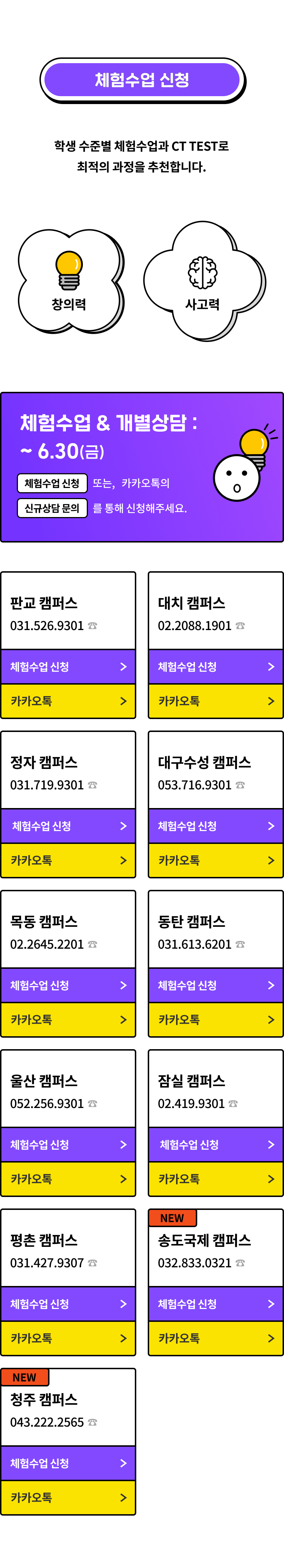Open 카카오톡 for 목동 캠퍼스
Viewport: 284px width, 1568px height.
[67, 1020]
